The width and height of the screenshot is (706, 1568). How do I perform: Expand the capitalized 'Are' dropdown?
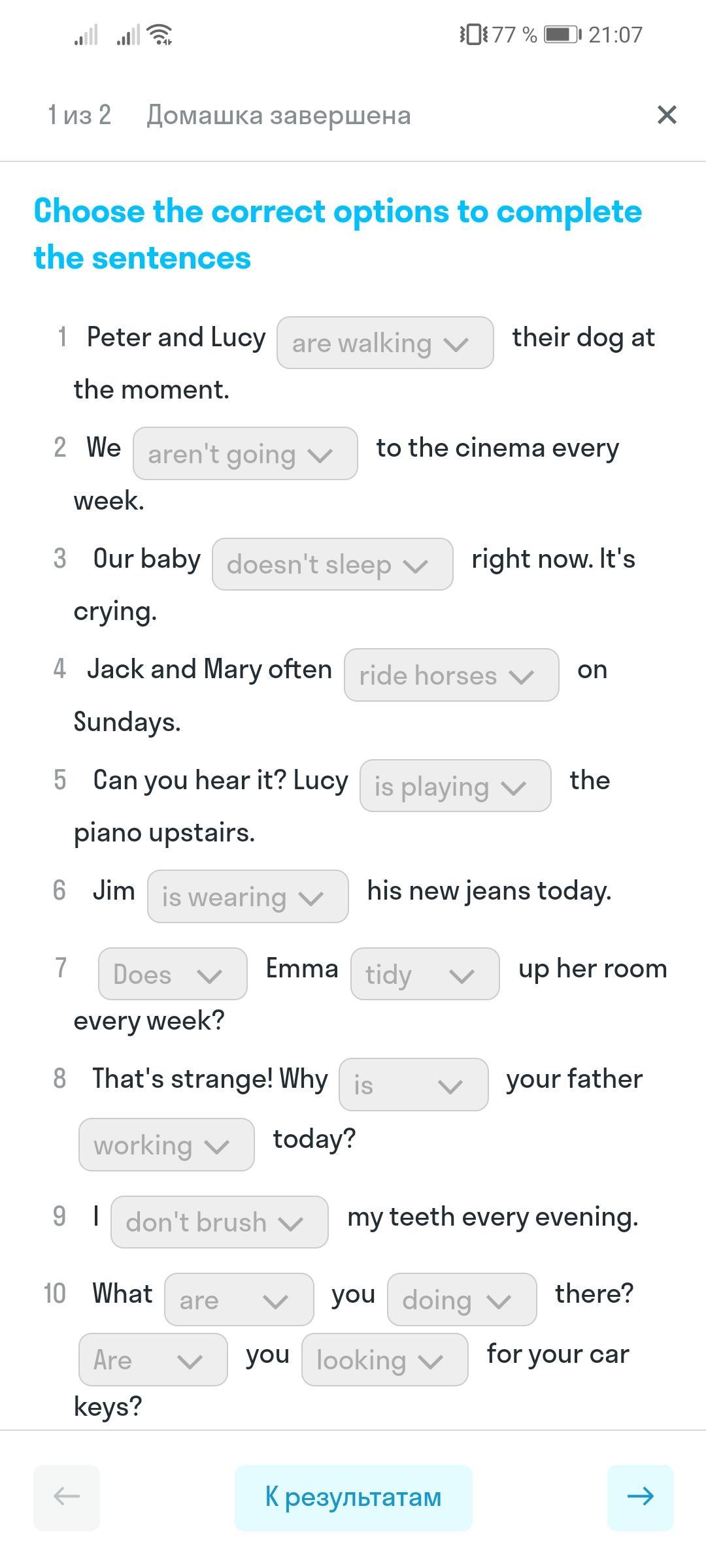coord(153,1360)
